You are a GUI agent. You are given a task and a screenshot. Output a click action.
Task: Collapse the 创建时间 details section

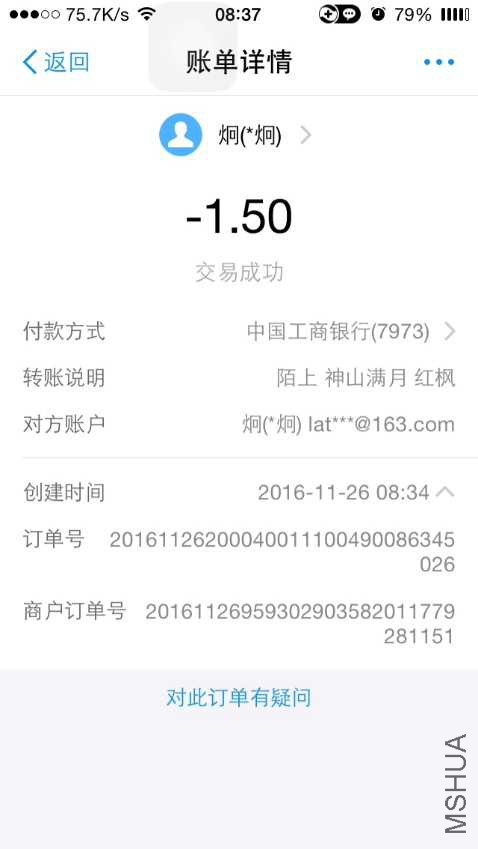[239, 493]
